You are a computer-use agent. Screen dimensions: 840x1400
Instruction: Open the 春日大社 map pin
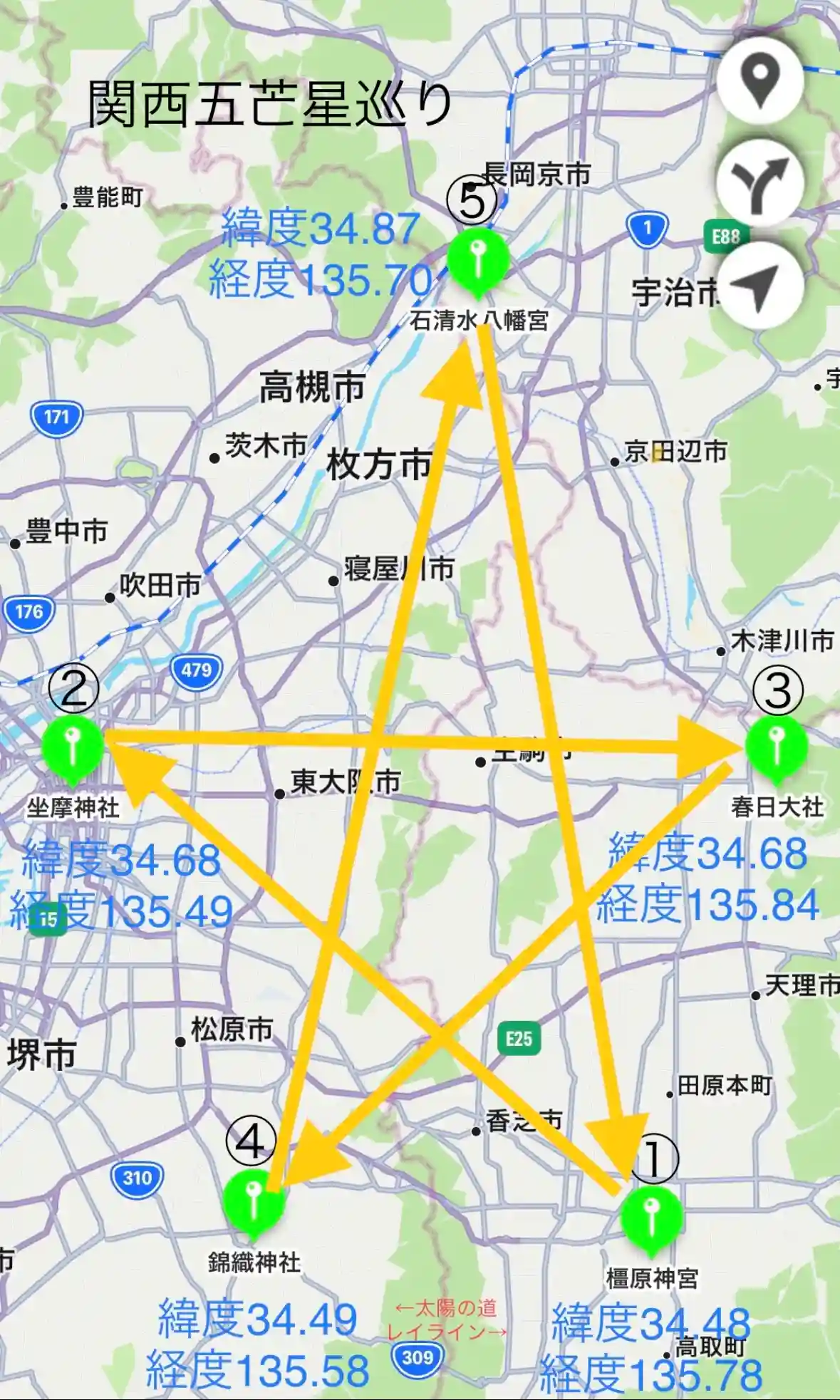click(776, 746)
